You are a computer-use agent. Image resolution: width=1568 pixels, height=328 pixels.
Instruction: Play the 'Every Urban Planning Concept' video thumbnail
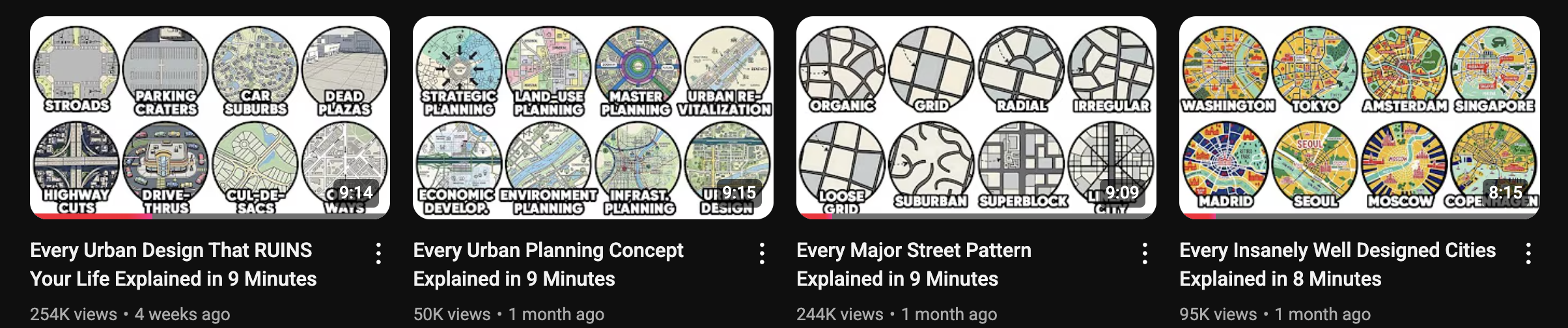[x=593, y=118]
